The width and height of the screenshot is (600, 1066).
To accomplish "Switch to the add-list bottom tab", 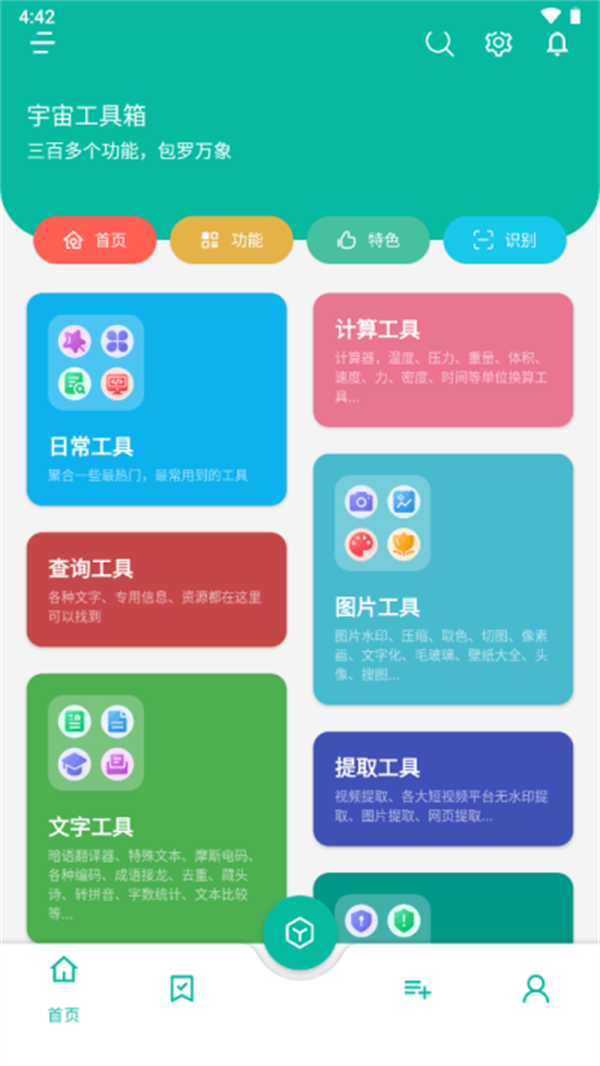I will click(417, 988).
